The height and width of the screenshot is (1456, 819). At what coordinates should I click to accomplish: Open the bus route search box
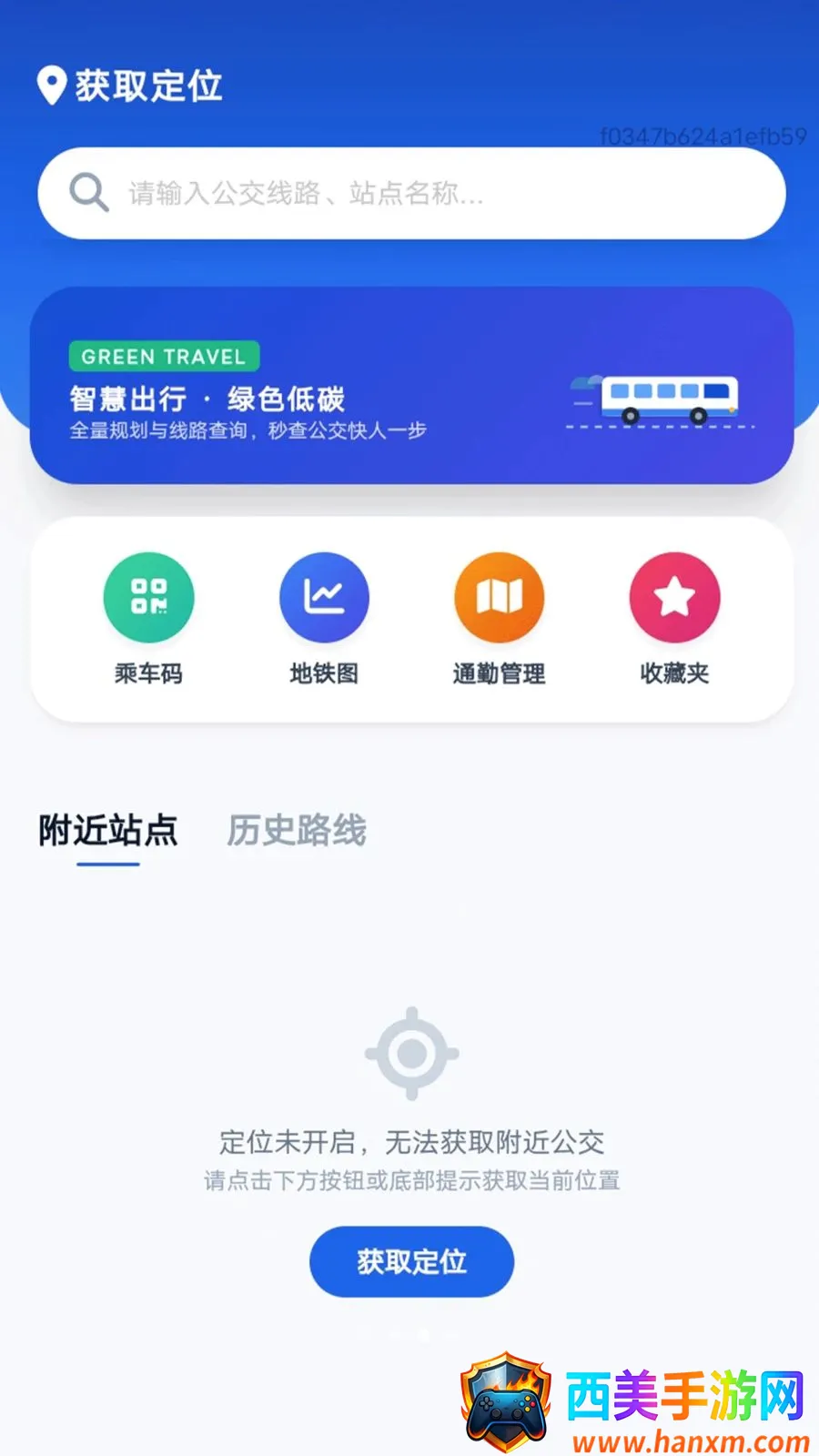411,193
